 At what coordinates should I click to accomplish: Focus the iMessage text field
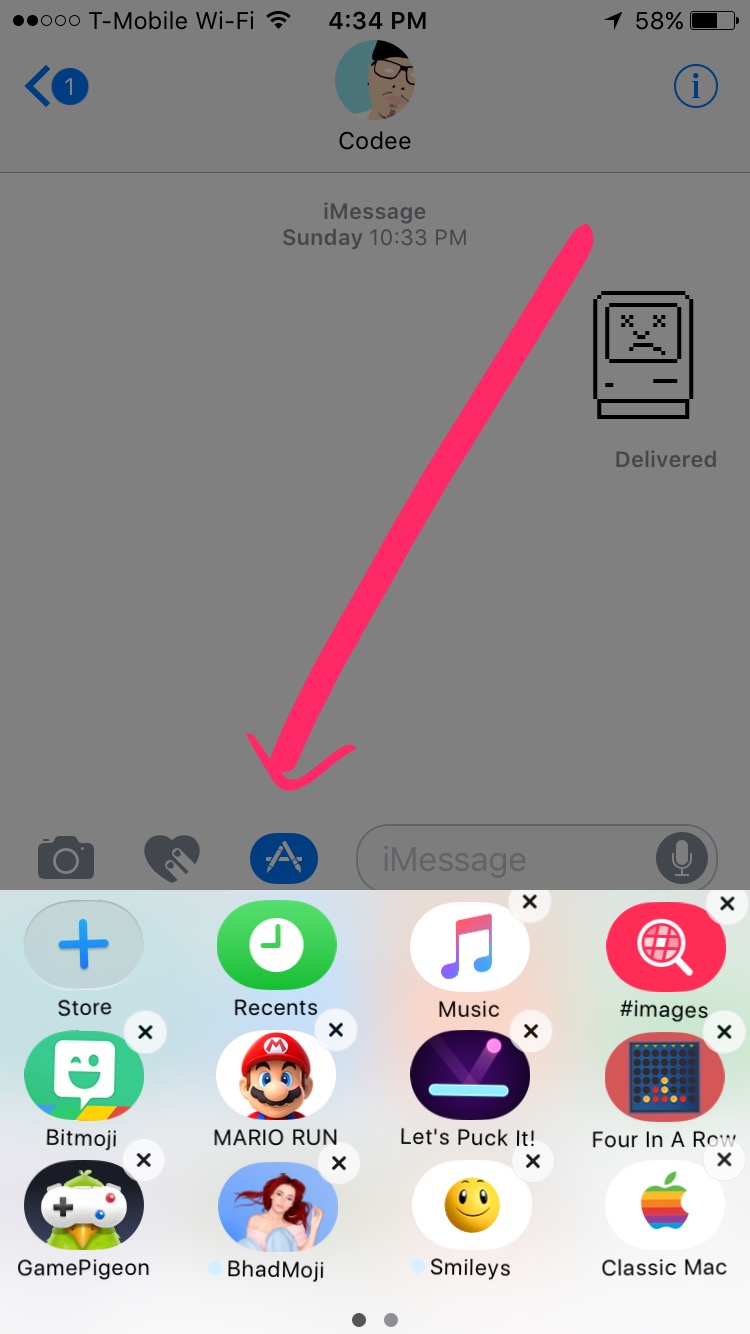point(505,858)
